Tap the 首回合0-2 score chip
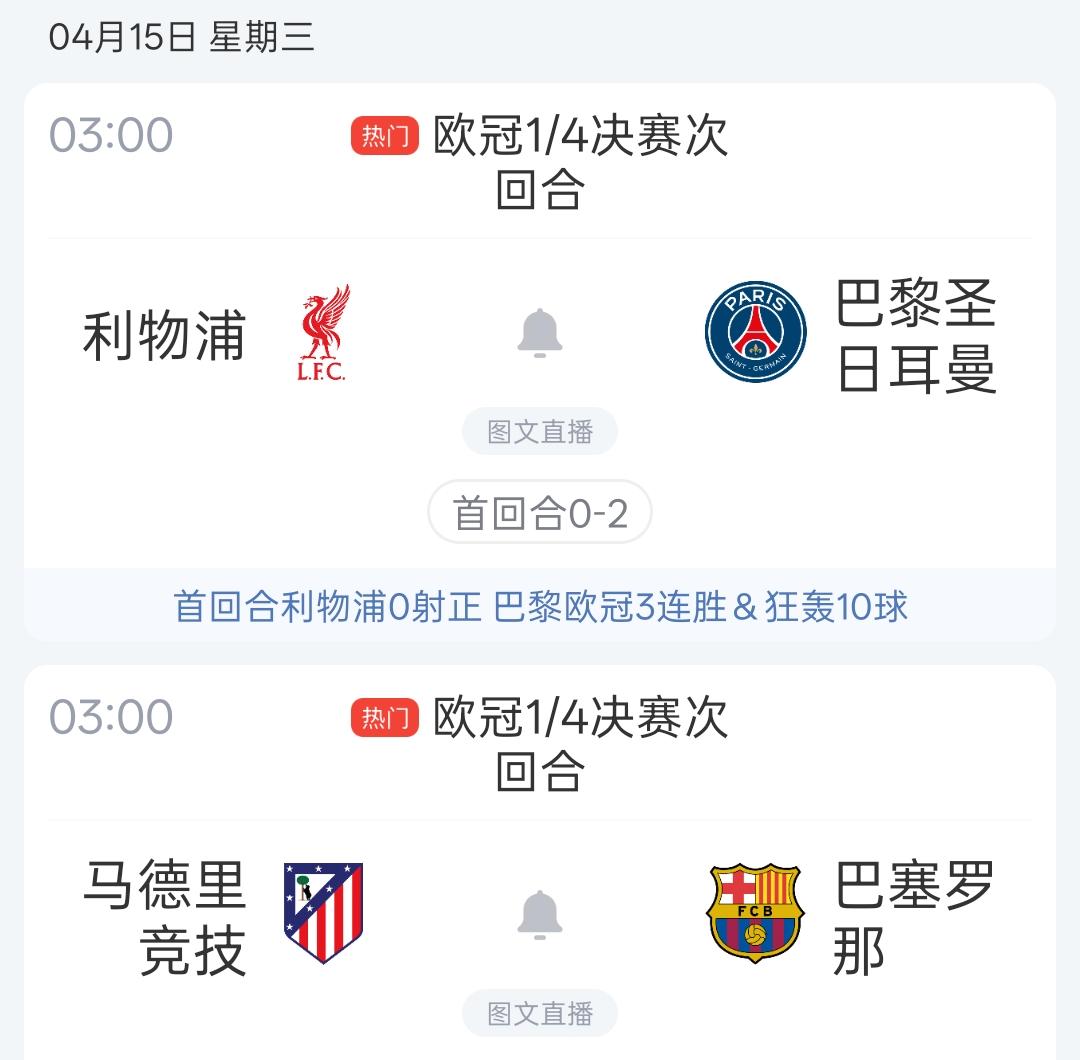Screen dimensions: 1080x1060 pos(540,513)
